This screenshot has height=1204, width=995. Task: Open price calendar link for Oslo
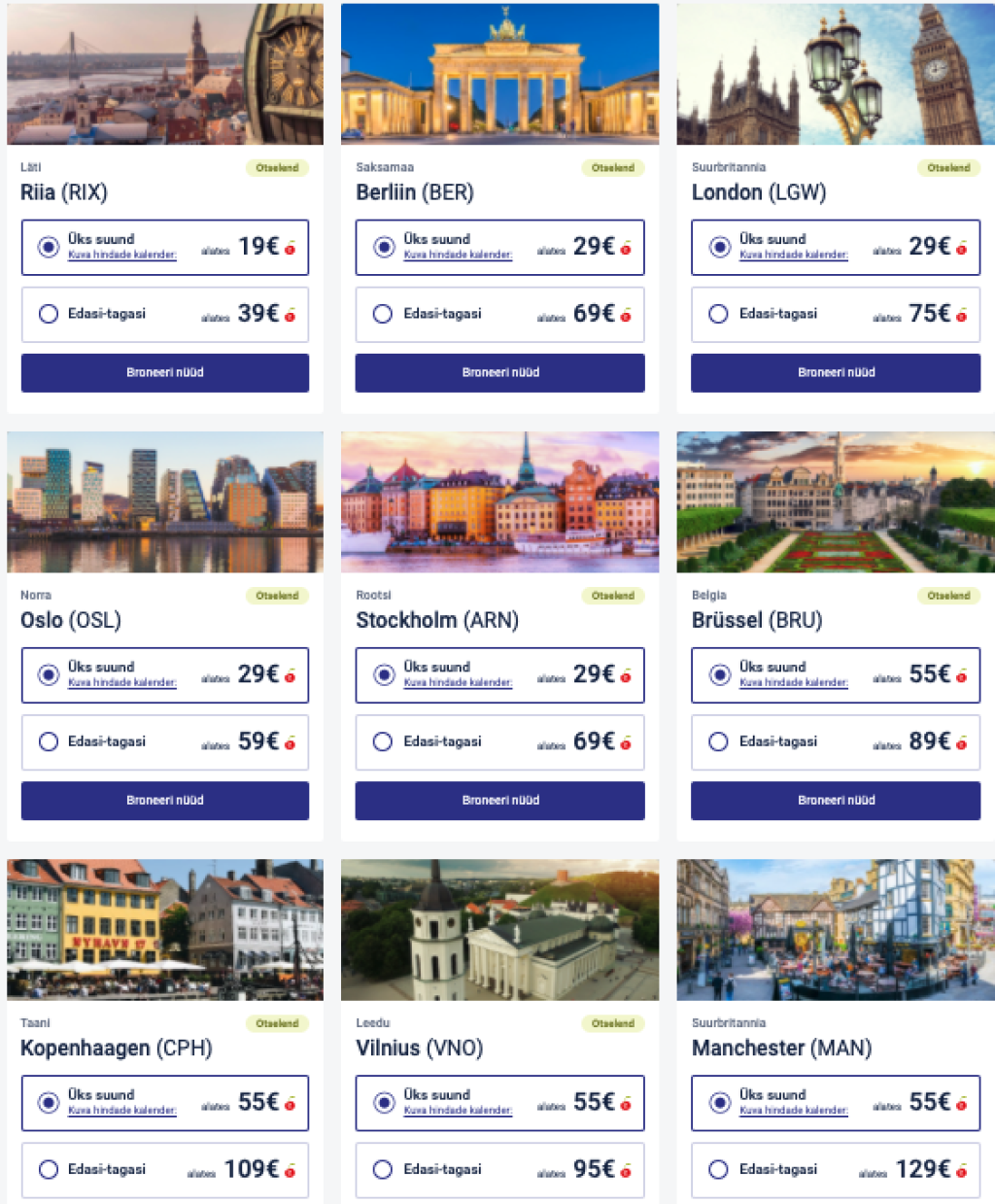click(x=122, y=682)
